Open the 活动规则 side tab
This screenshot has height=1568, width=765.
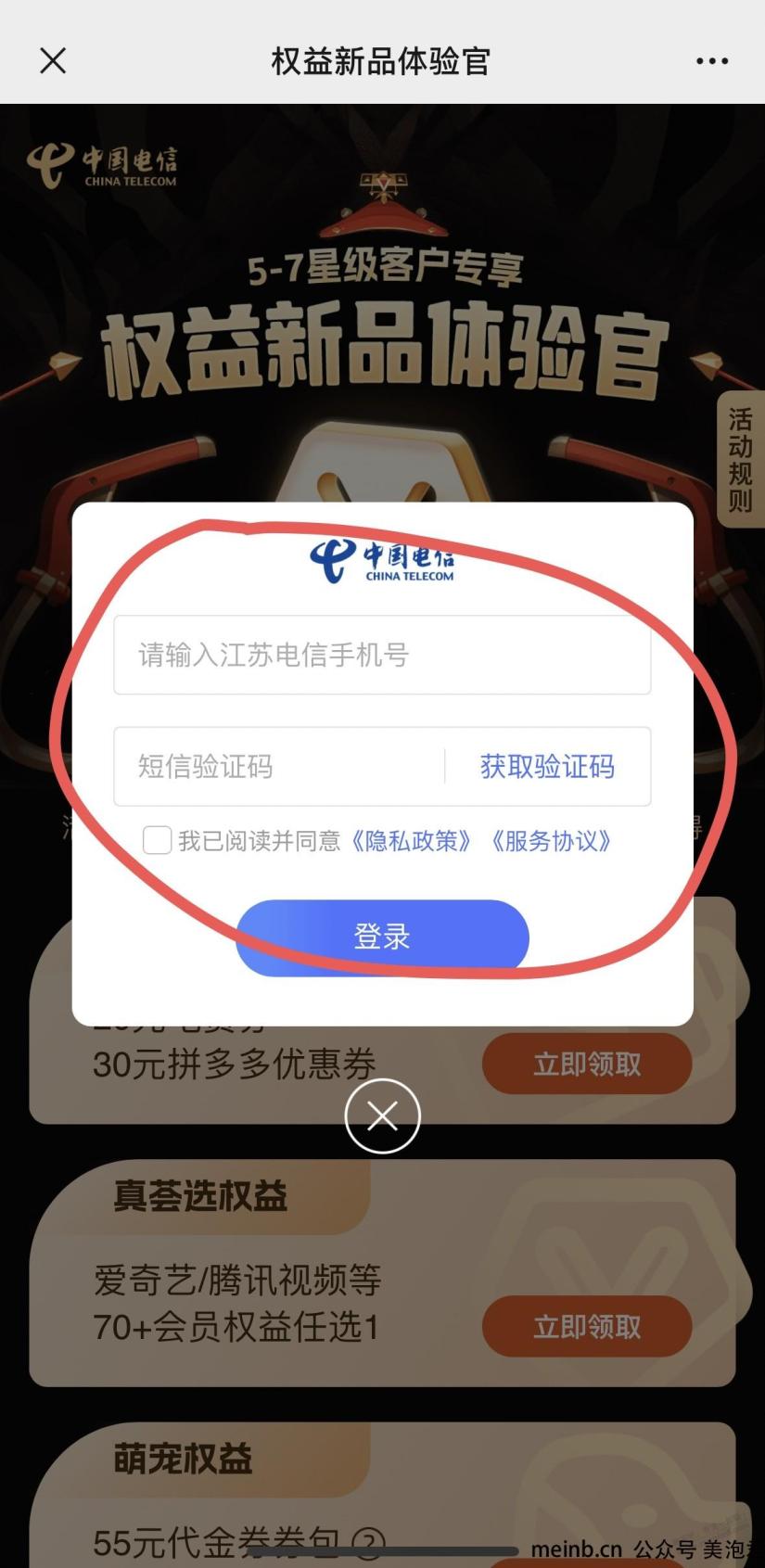pyautogui.click(x=739, y=460)
